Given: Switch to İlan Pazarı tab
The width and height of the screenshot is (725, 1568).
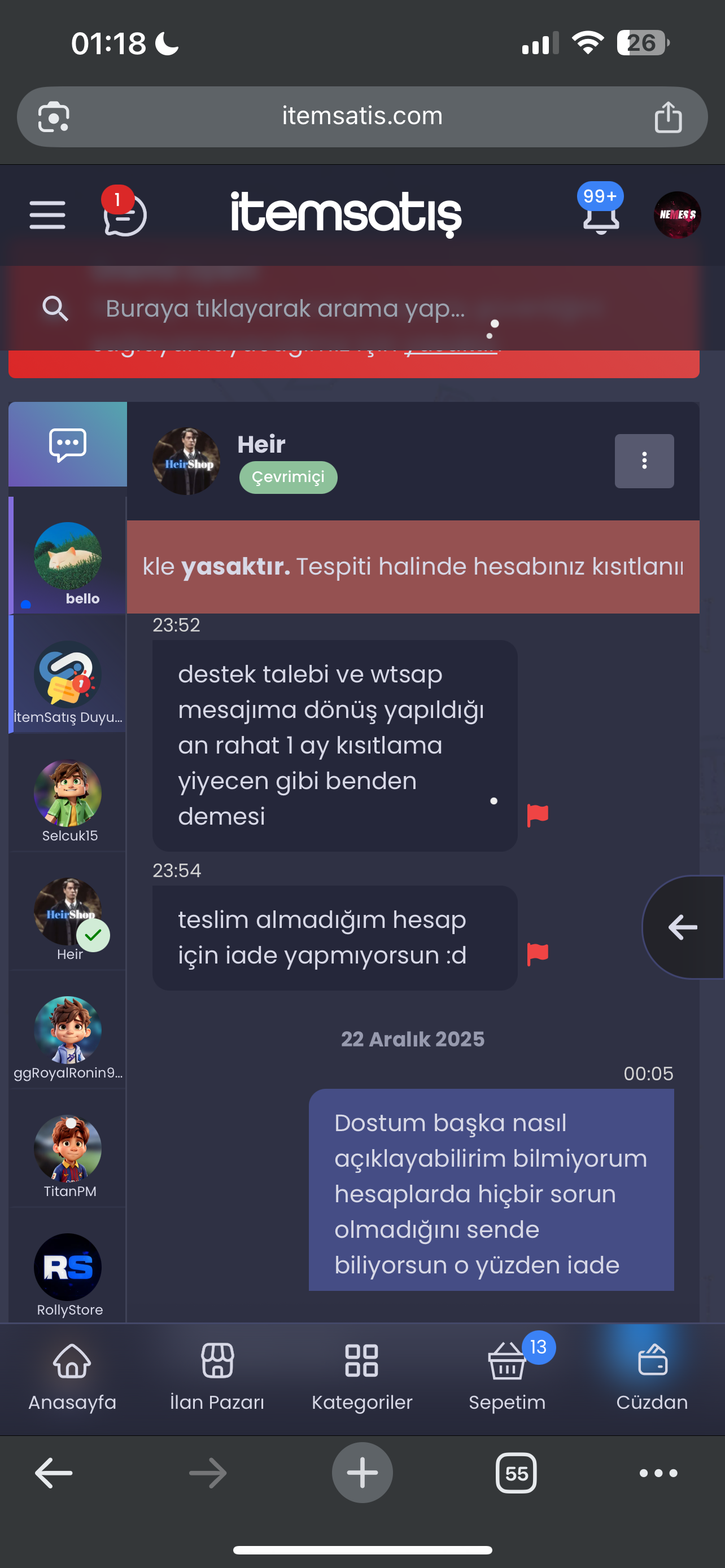Looking at the screenshot, I should point(217,1377).
